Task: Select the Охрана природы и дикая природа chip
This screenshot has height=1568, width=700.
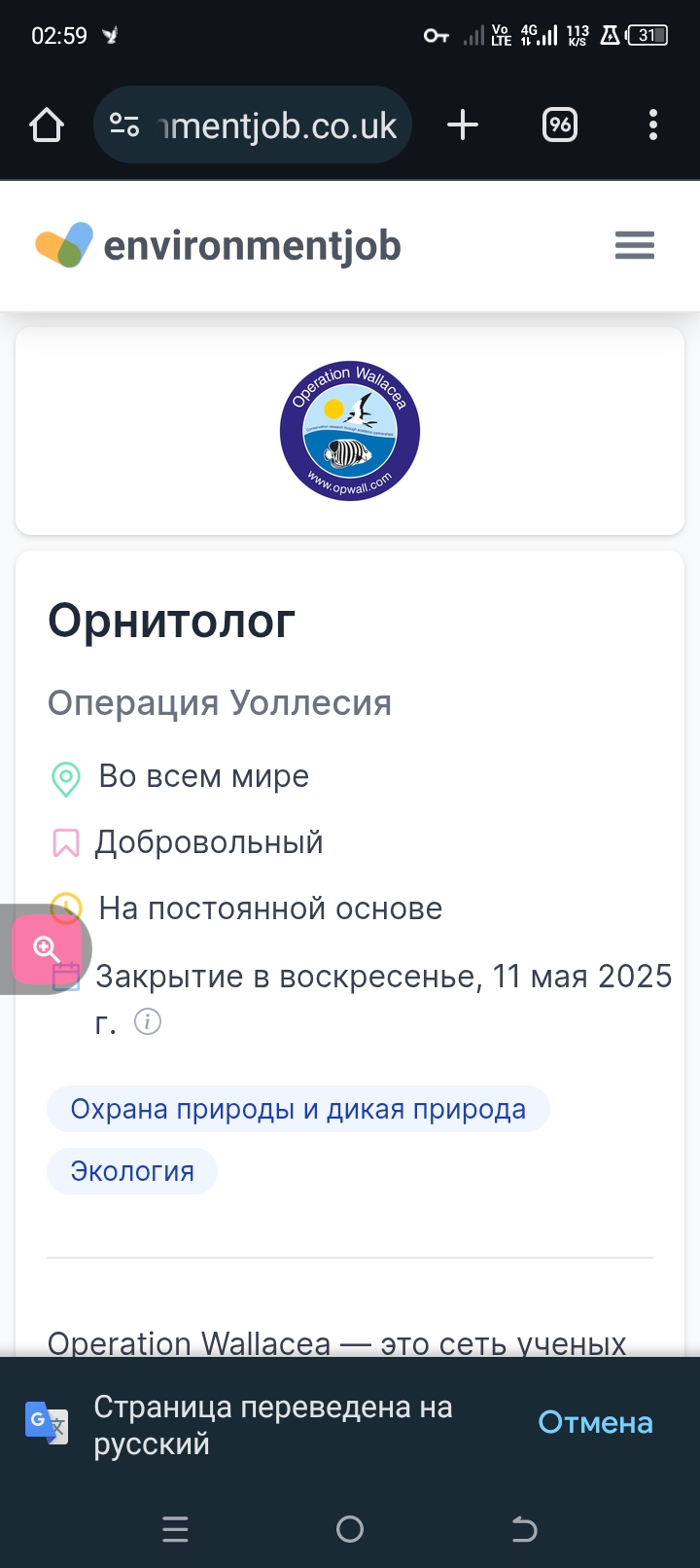Action: (x=298, y=1109)
